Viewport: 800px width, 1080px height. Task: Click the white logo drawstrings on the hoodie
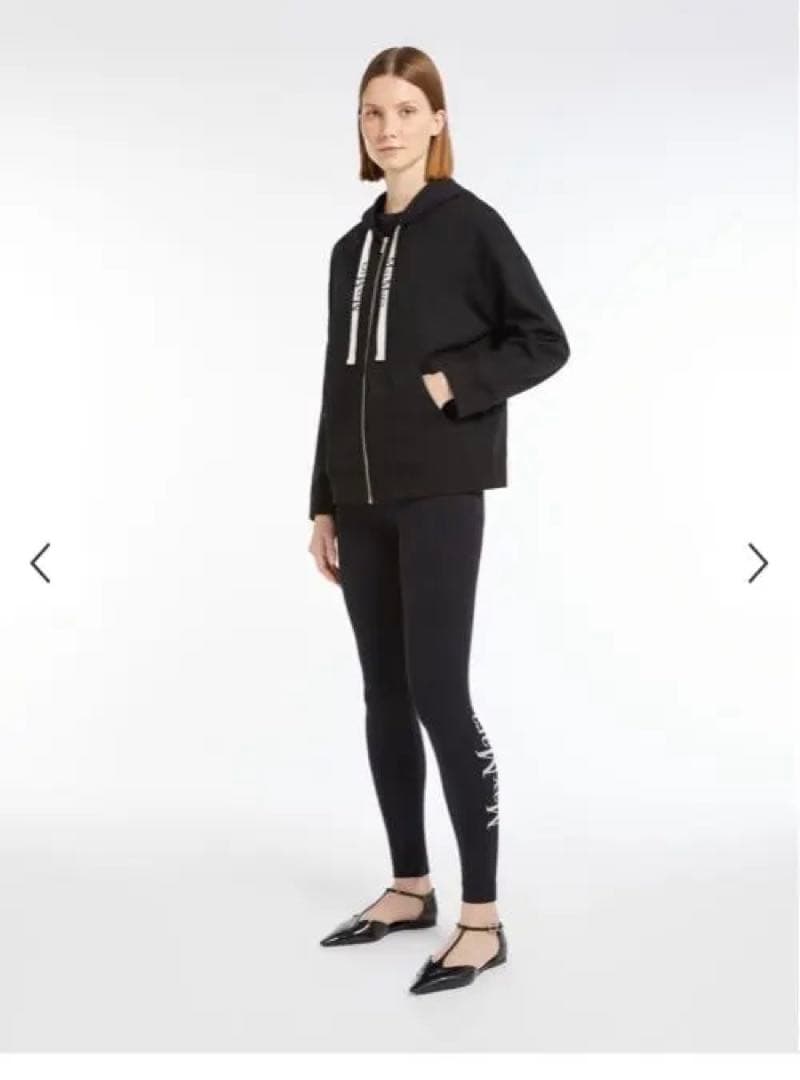[x=375, y=300]
